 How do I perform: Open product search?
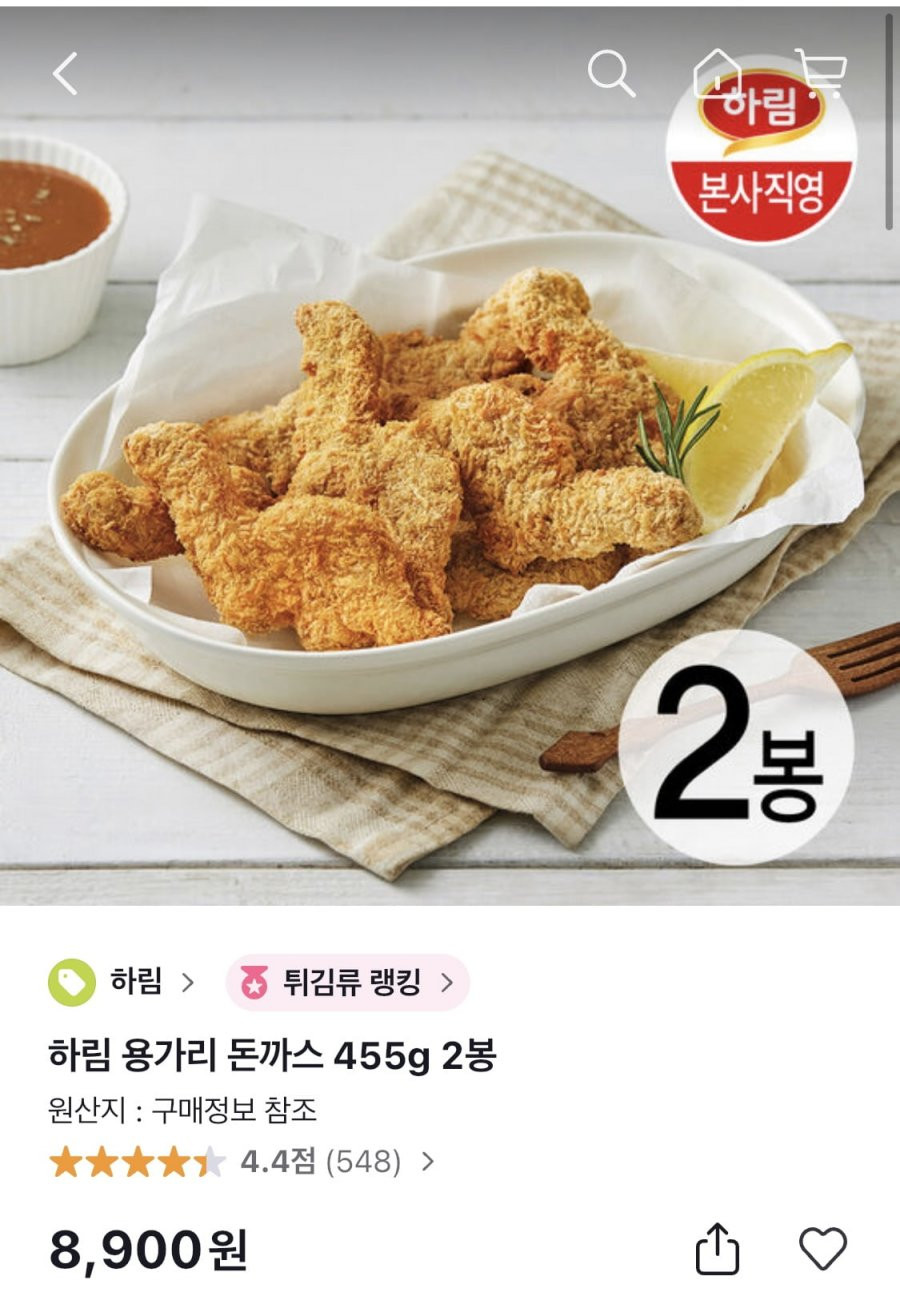click(611, 73)
